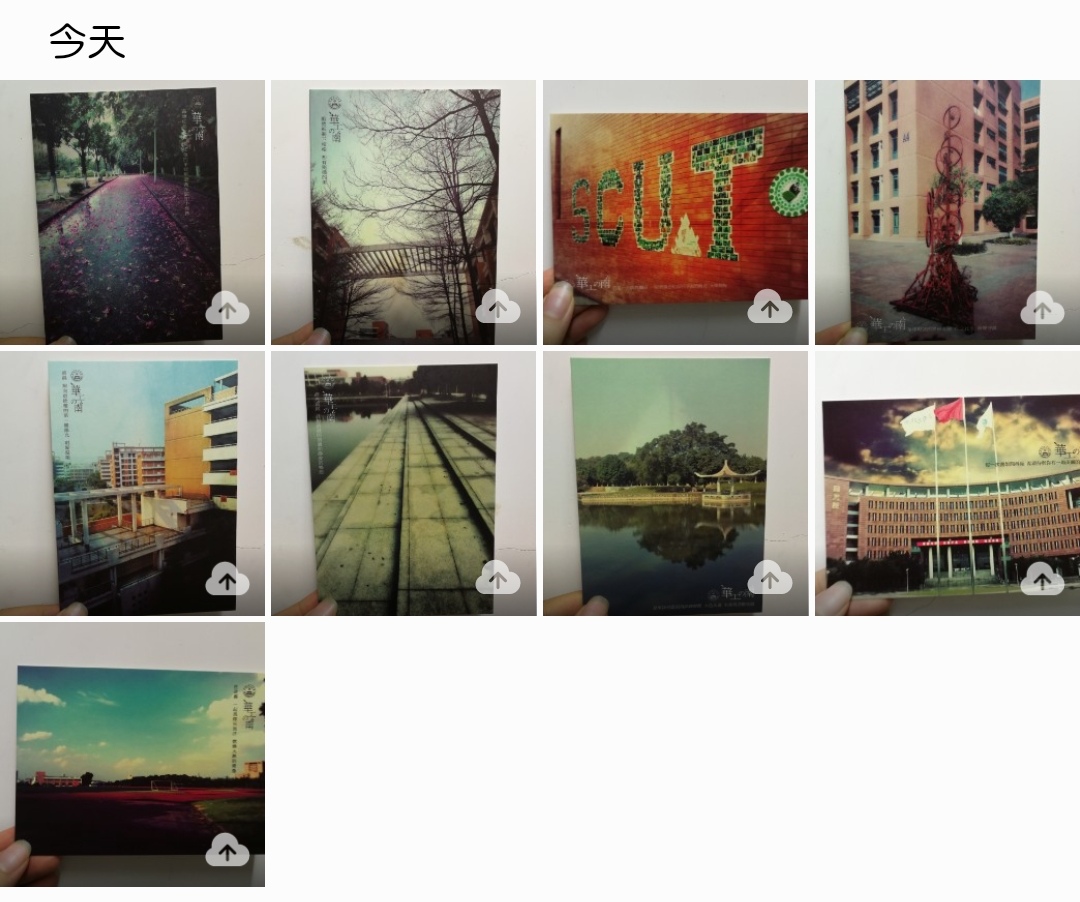Select the red sculpture photo
The height and width of the screenshot is (902, 1080).
click(946, 210)
